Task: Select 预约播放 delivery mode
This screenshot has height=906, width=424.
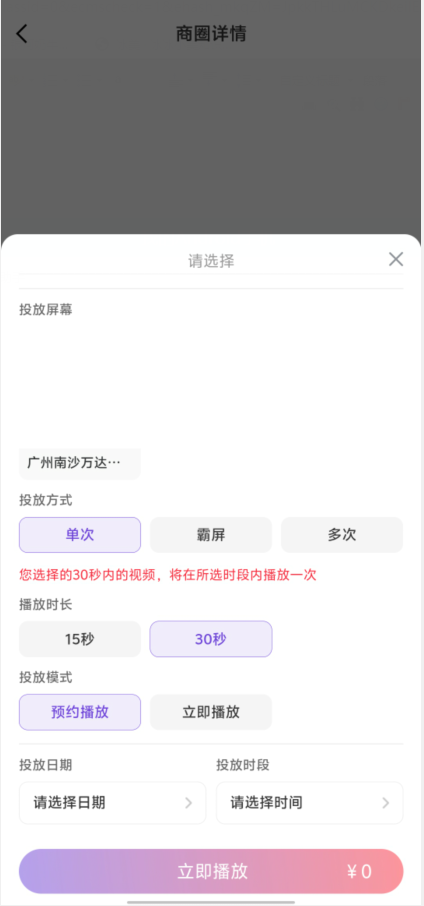Action: [x=80, y=712]
